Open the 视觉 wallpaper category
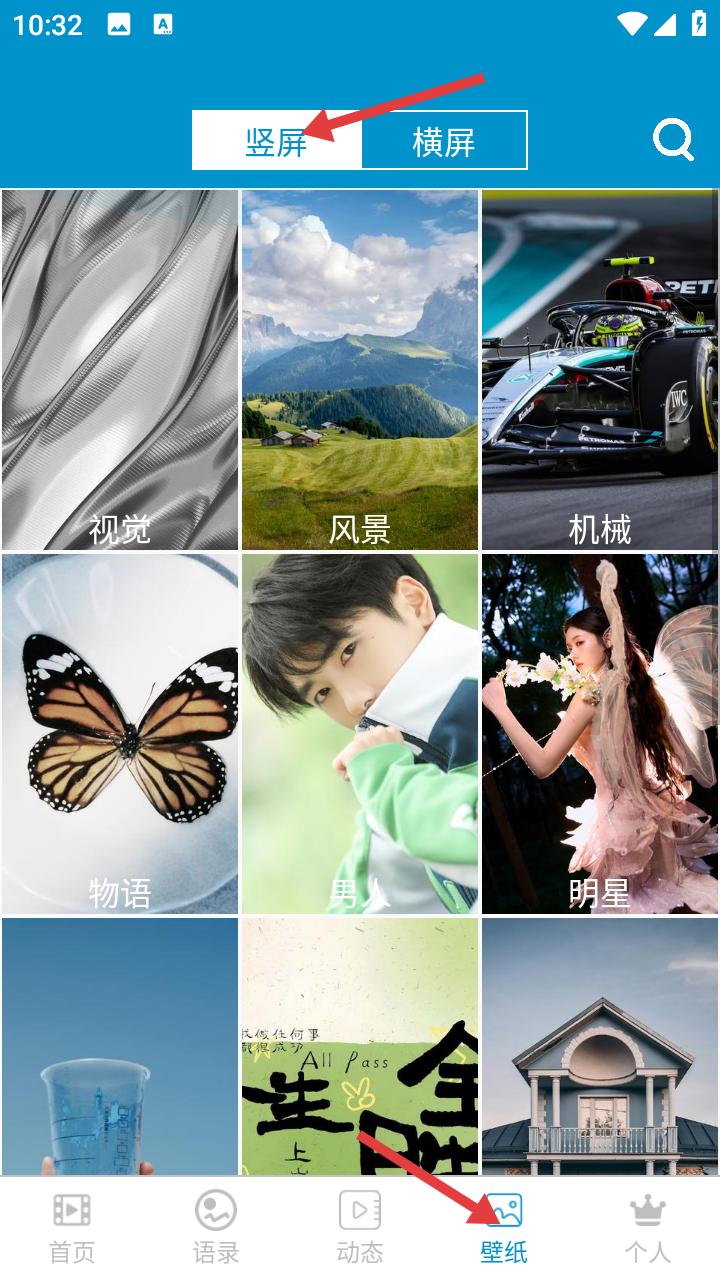This screenshot has width=720, height=1280. [x=120, y=370]
